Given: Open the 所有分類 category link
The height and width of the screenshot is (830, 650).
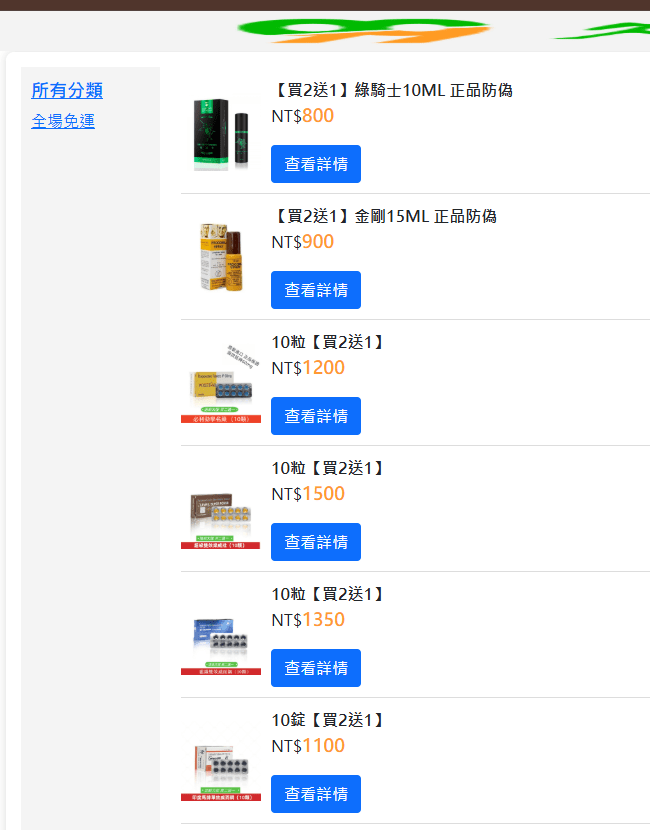Looking at the screenshot, I should coord(67,90).
